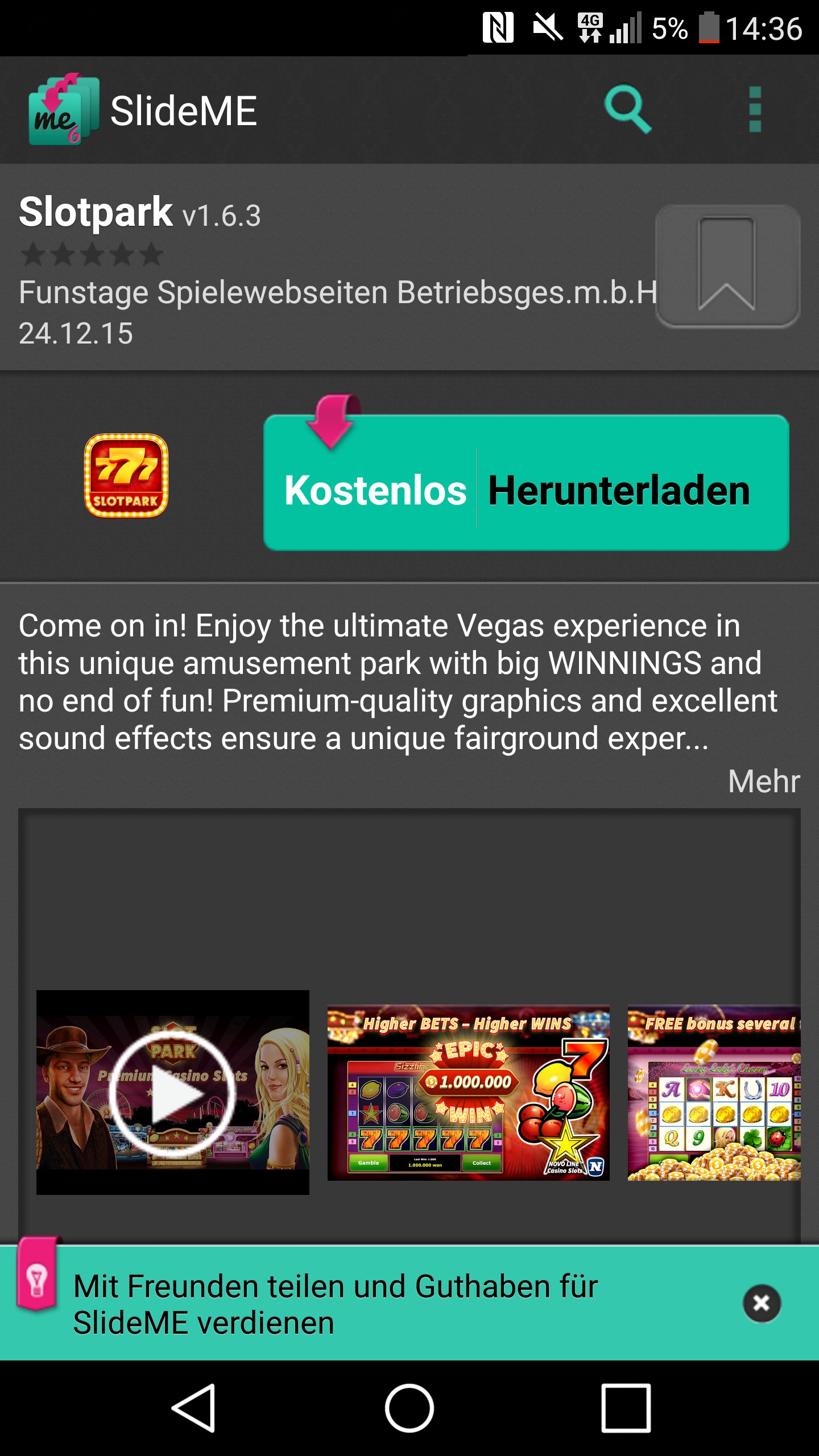Open recent apps from navigation bar
This screenshot has height=1456, width=819.
(626, 1408)
